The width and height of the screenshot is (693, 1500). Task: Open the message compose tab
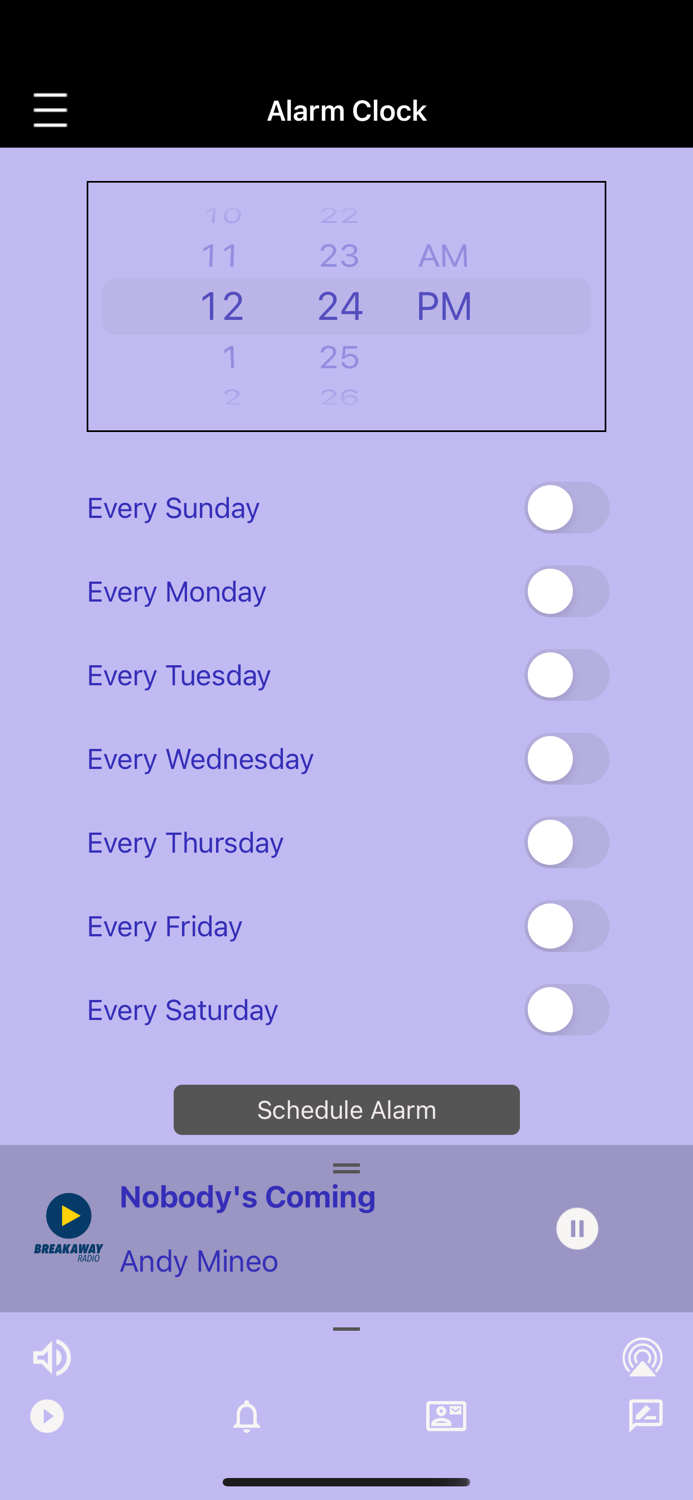[x=645, y=1416]
